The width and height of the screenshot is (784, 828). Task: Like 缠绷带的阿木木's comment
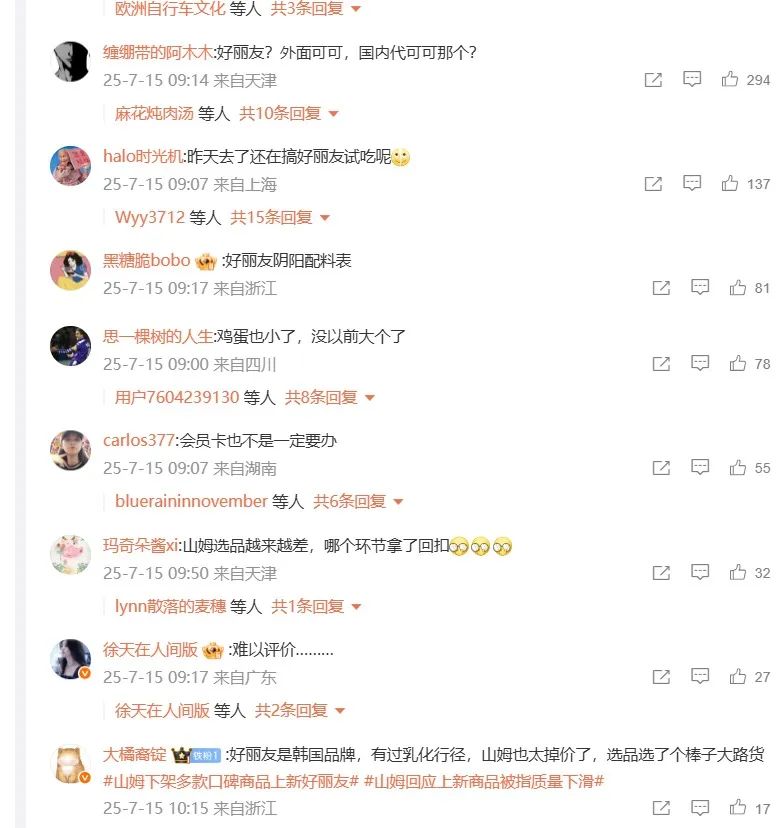coord(730,80)
